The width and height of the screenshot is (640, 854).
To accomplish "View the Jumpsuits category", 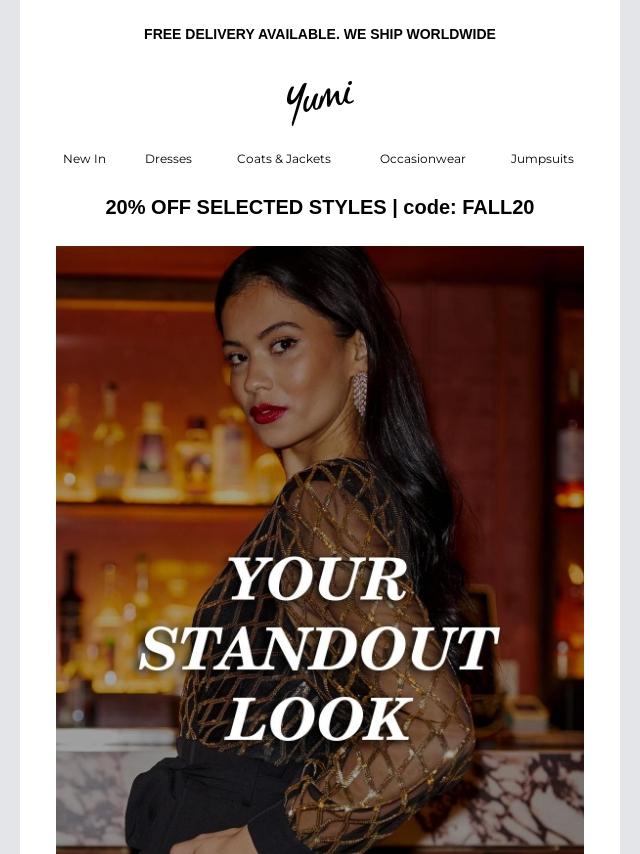I will pyautogui.click(x=542, y=159).
